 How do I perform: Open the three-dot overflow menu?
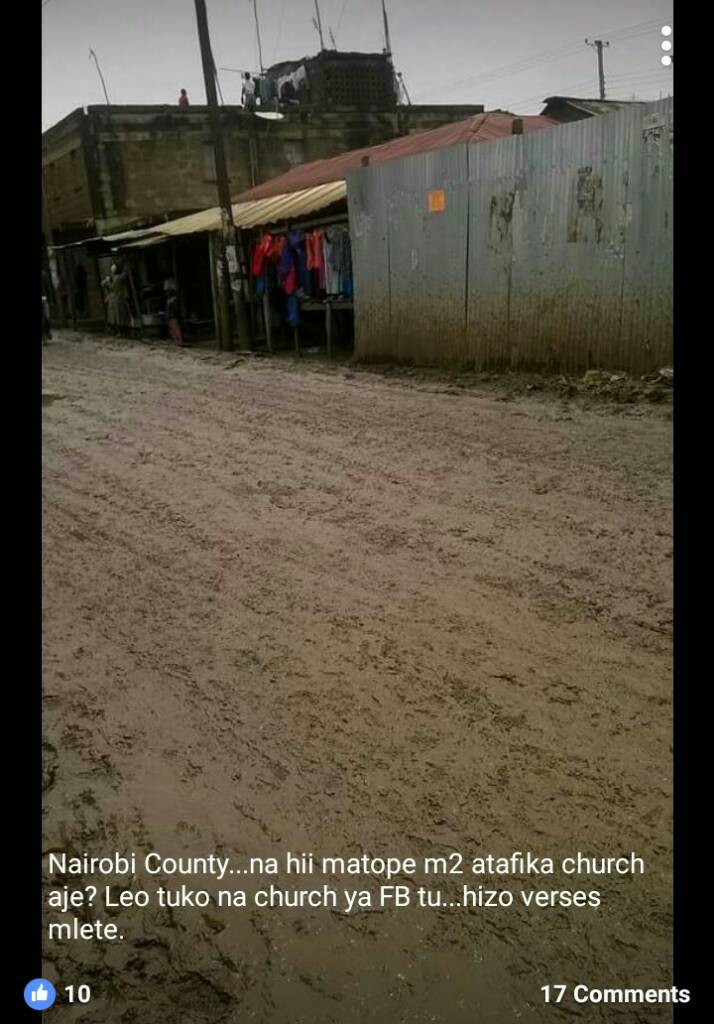coord(666,46)
